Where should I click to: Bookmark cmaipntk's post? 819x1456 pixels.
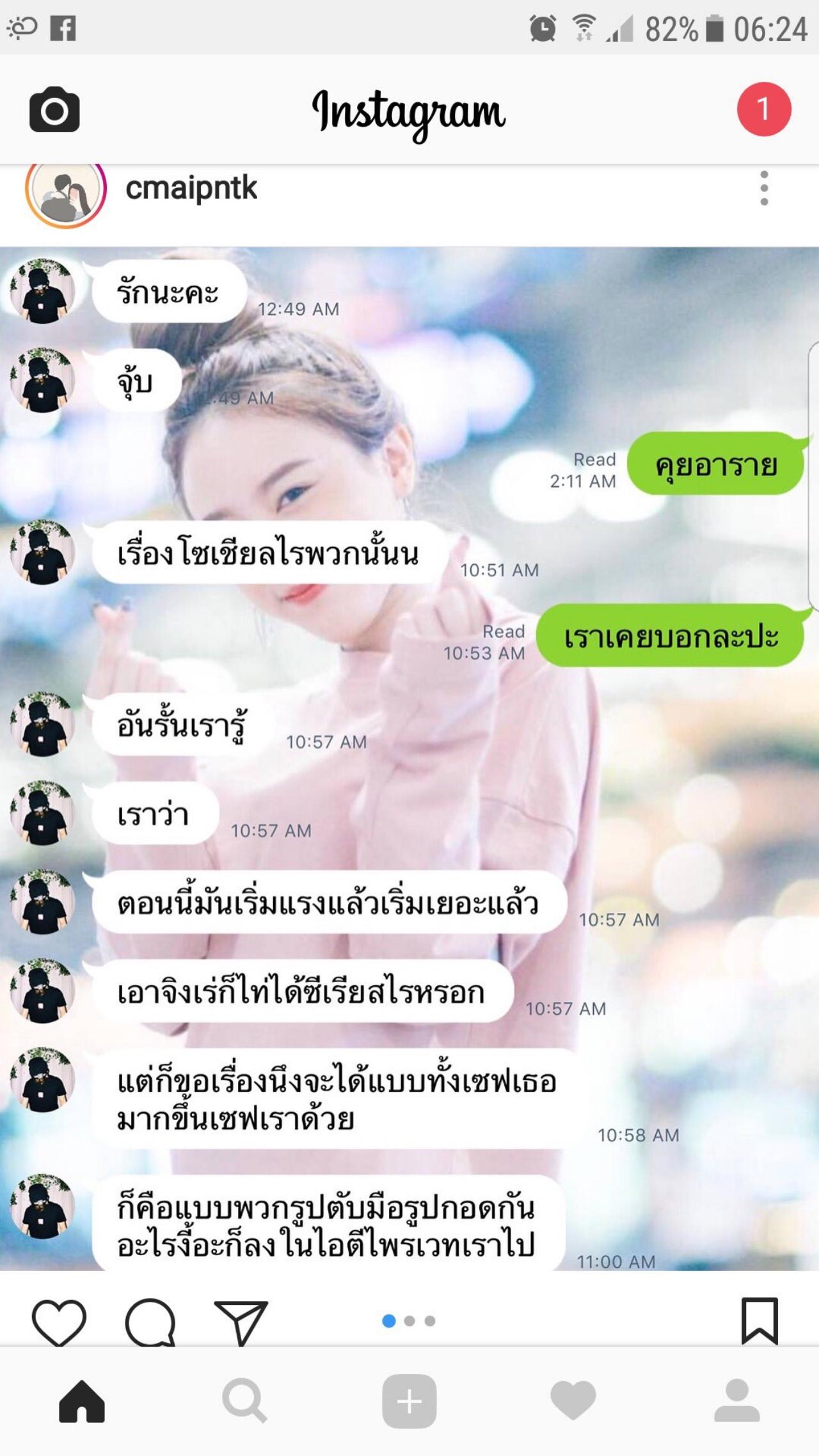[x=759, y=1320]
